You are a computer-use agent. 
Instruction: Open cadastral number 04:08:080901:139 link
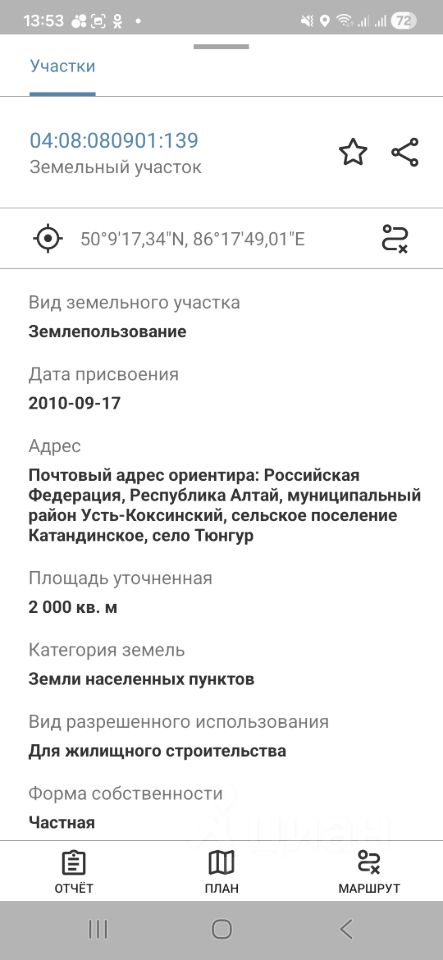pos(114,140)
